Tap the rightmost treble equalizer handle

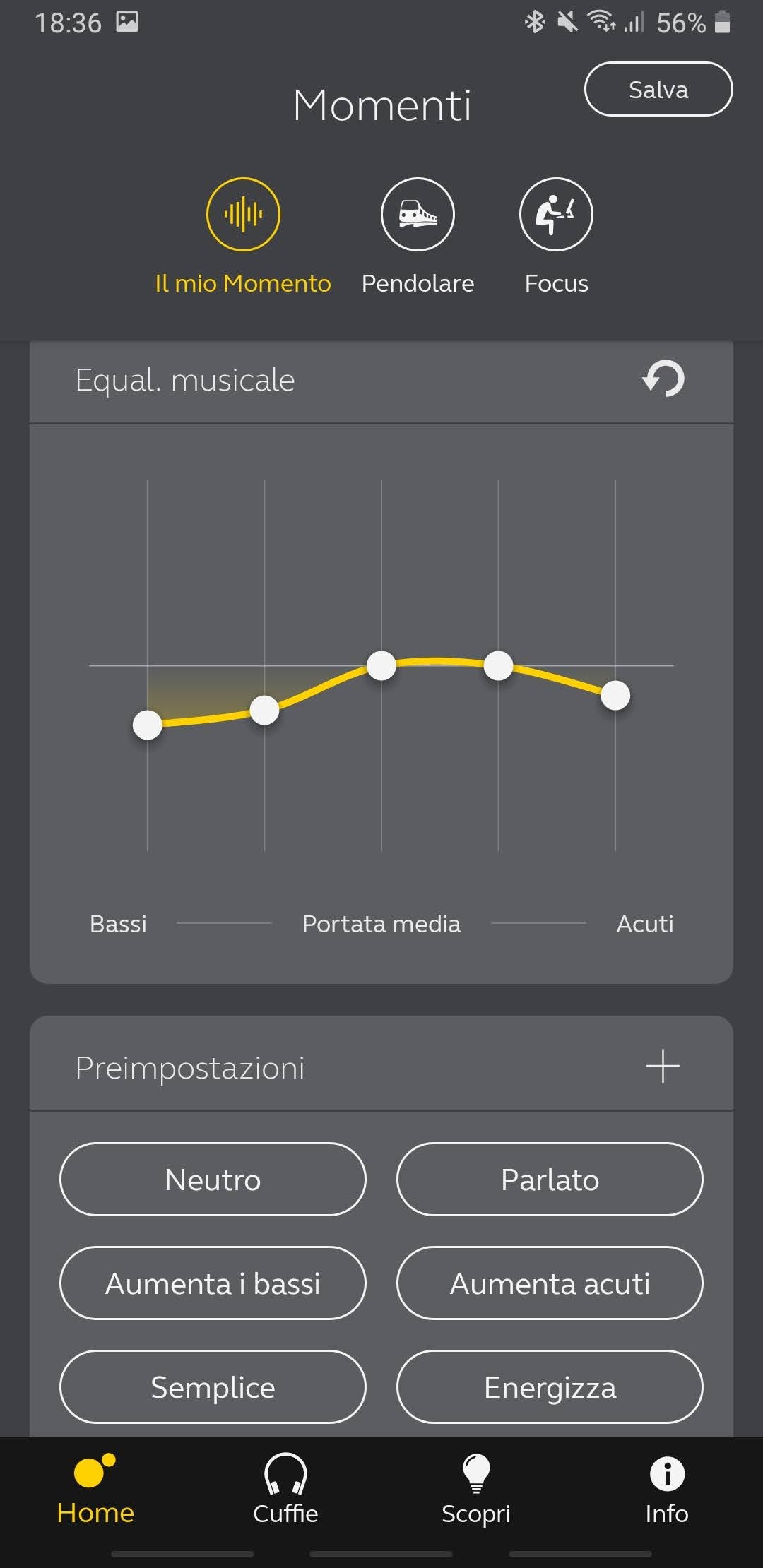(x=615, y=696)
